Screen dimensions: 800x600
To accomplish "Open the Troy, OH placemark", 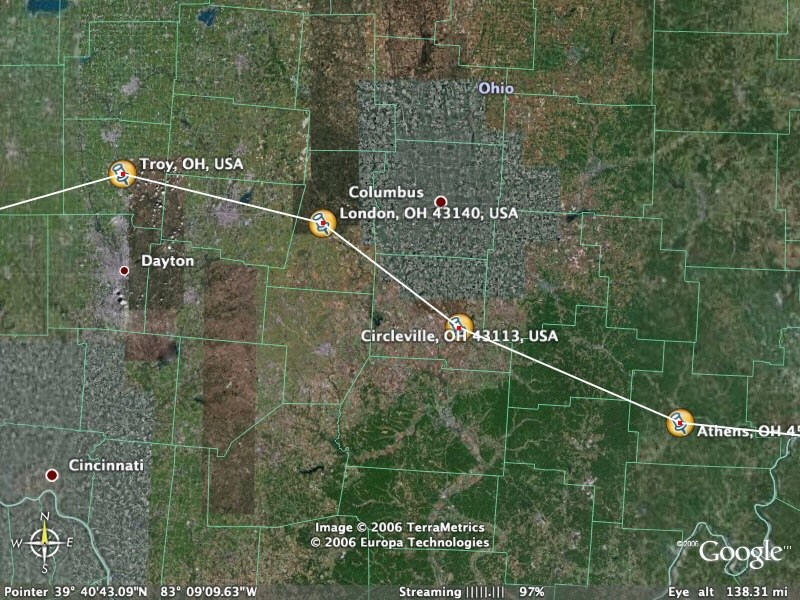I will click(x=122, y=174).
